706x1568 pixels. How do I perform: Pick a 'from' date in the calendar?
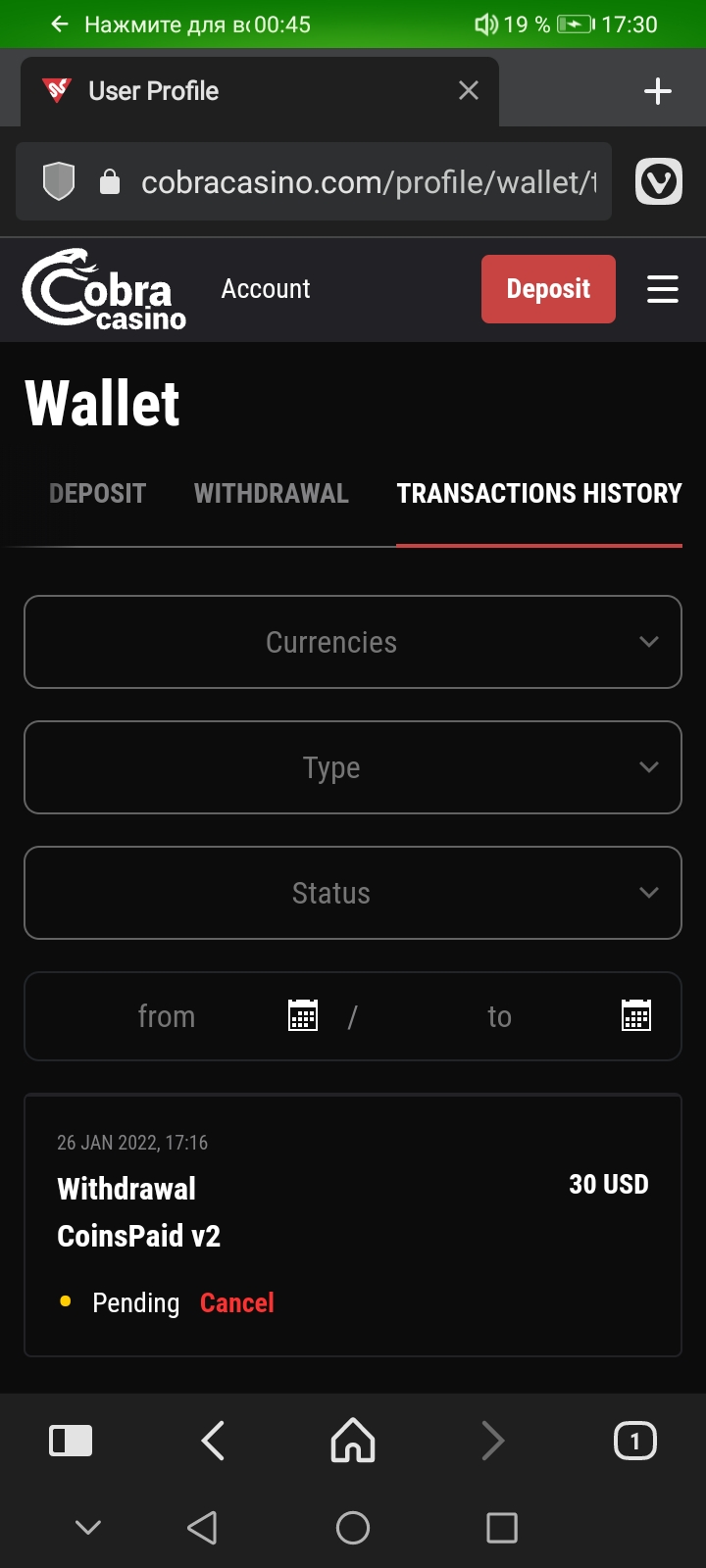pos(303,1016)
